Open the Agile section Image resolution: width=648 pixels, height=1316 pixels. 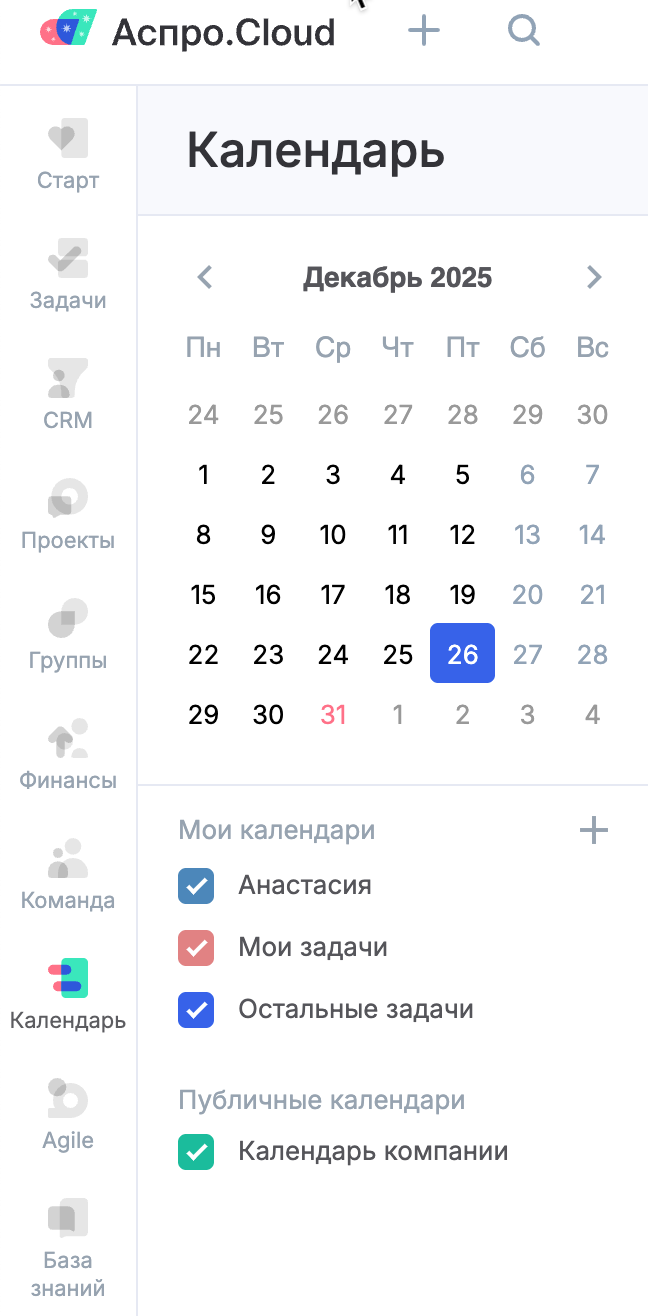tap(68, 1114)
